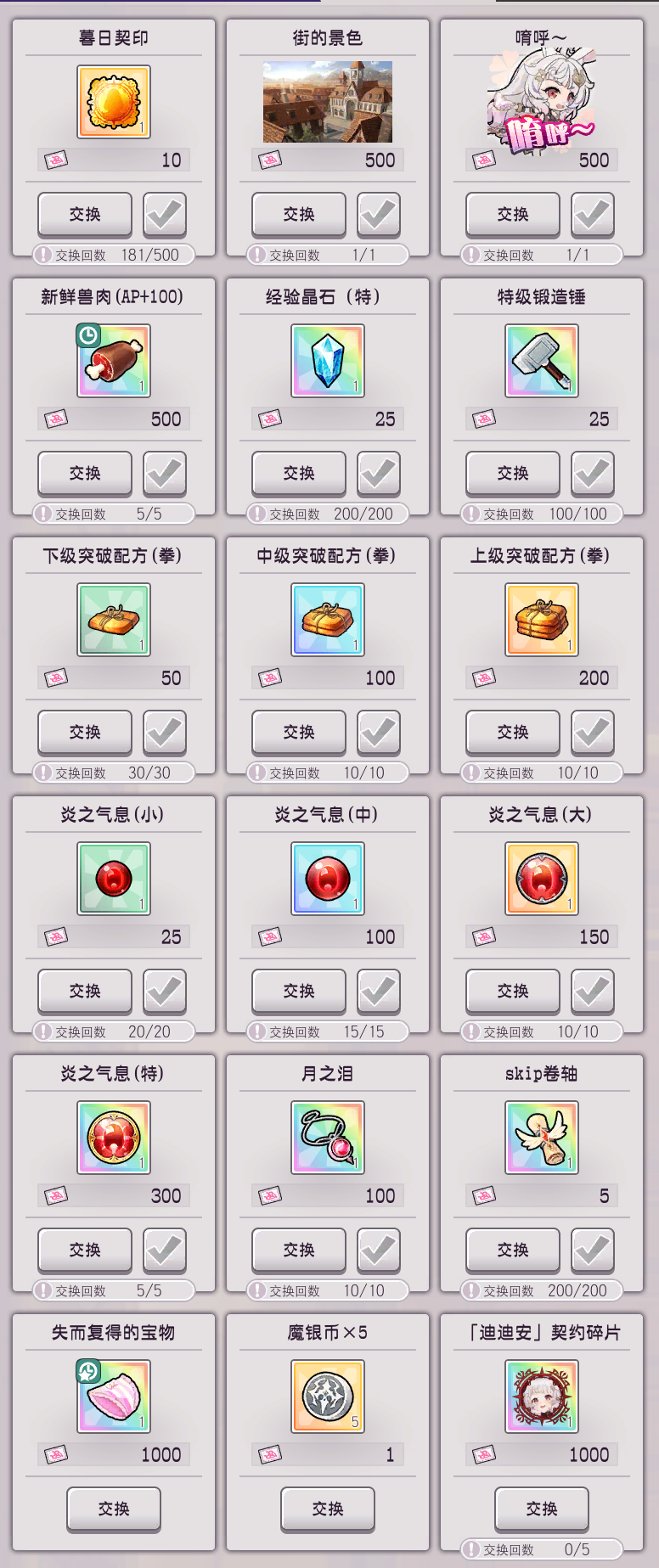This screenshot has width=659, height=1568.
Task: Exchange 炎之气息(大)
Action: coord(513,991)
